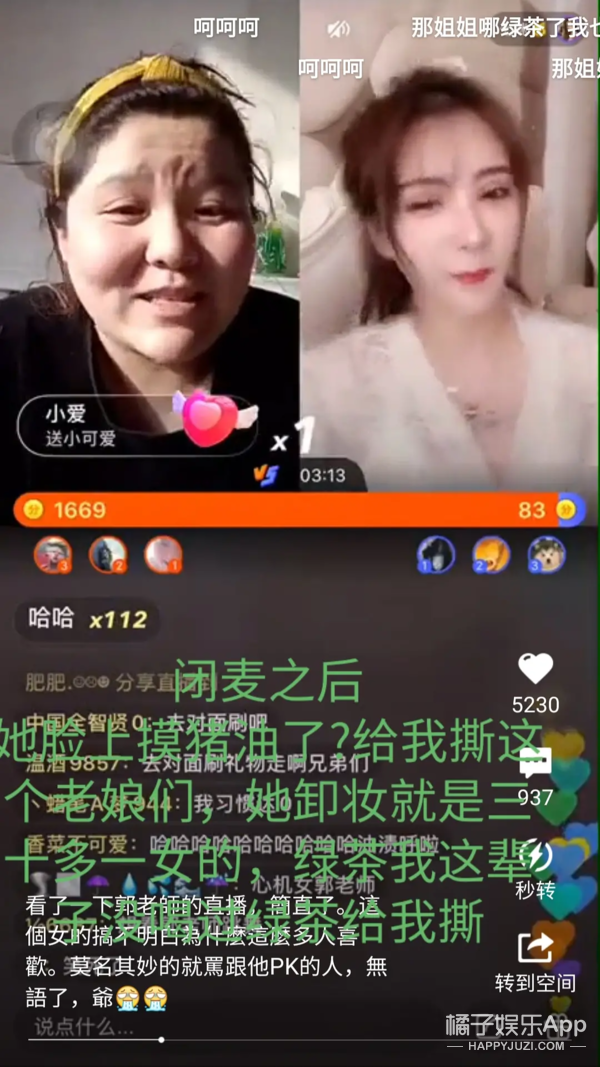Share the video via 转到空间
The width and height of the screenshot is (600, 1067).
coord(535,947)
